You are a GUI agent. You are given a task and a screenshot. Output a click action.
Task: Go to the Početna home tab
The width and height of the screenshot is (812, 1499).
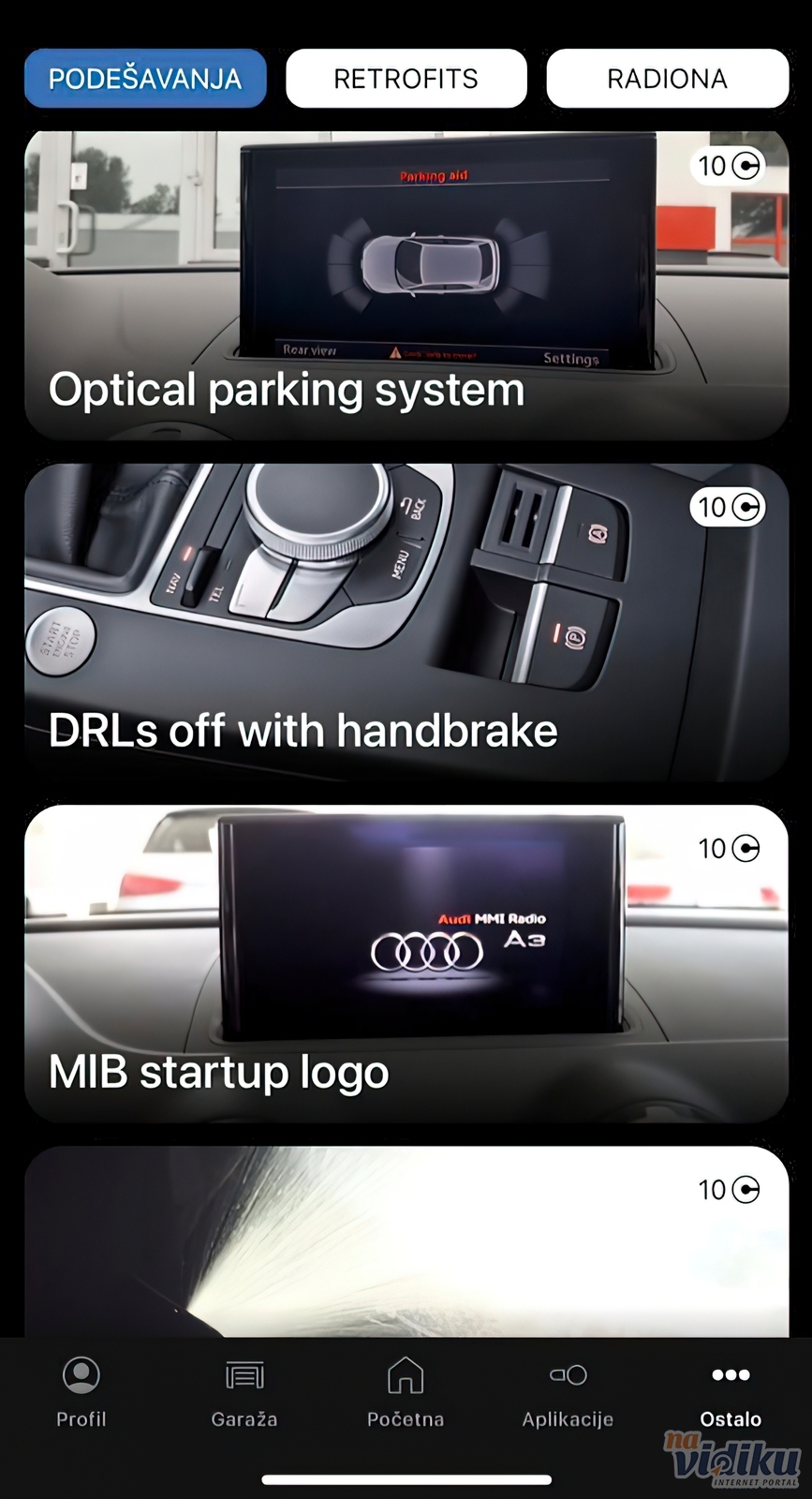tap(406, 1392)
